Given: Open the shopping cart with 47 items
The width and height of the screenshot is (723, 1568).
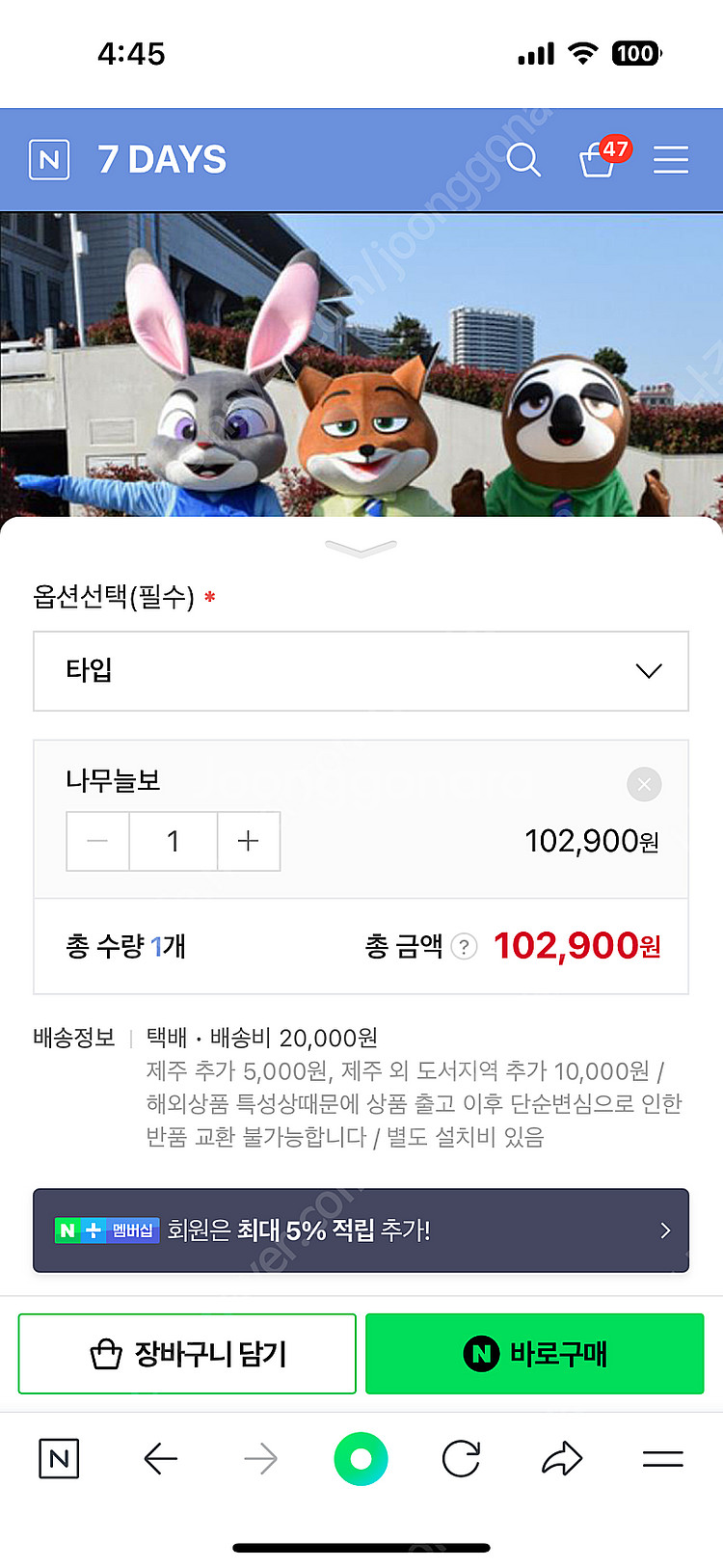Looking at the screenshot, I should pyautogui.click(x=599, y=160).
